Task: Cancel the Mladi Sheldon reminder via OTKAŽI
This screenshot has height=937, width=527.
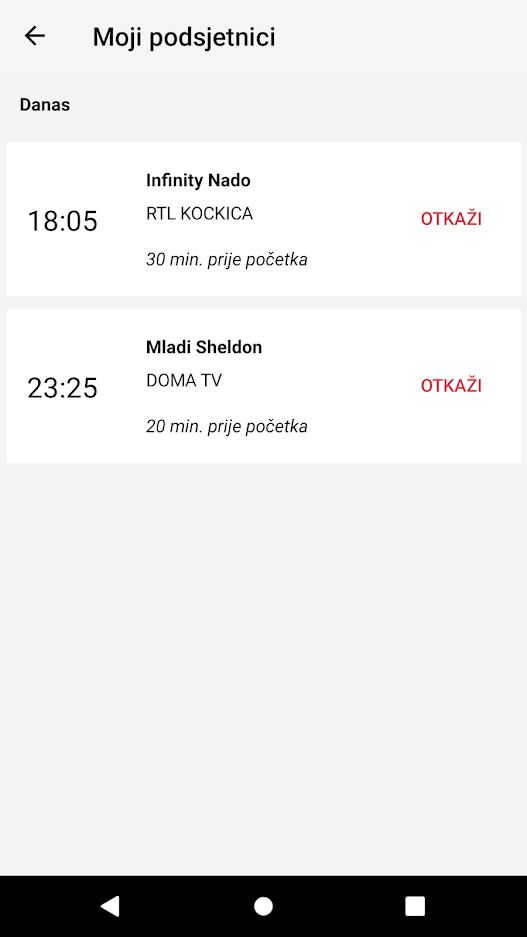Action: [x=451, y=386]
